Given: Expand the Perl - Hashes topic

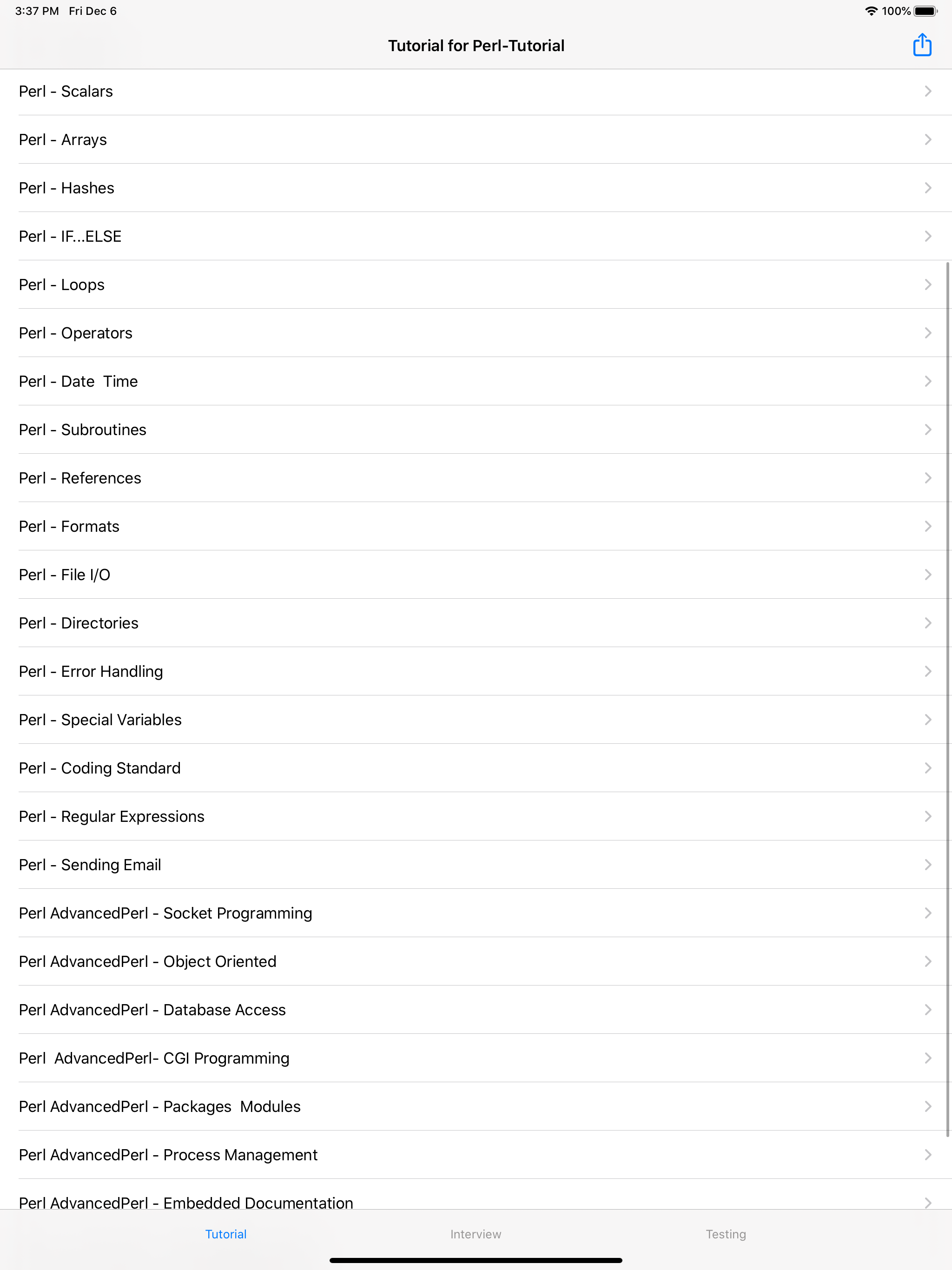Looking at the screenshot, I should click(476, 188).
